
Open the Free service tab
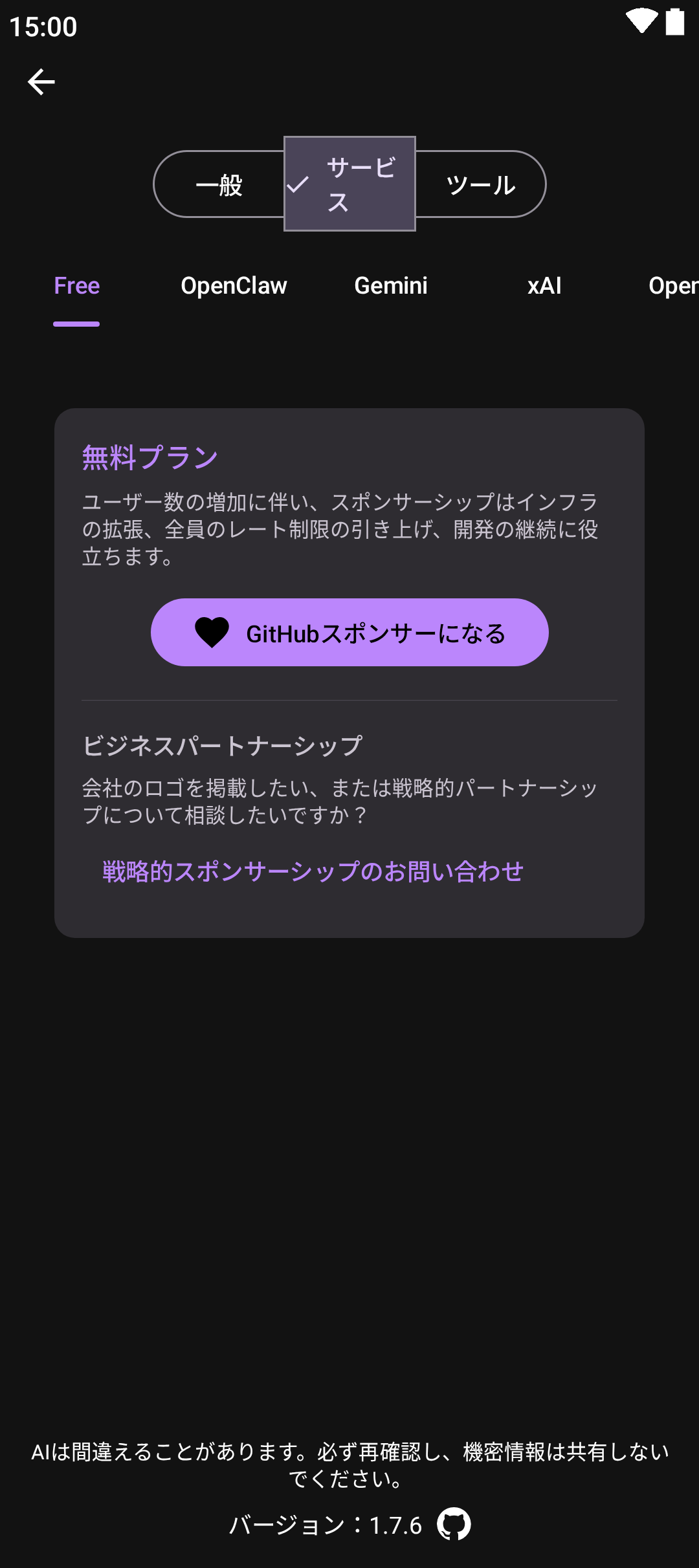(x=76, y=286)
